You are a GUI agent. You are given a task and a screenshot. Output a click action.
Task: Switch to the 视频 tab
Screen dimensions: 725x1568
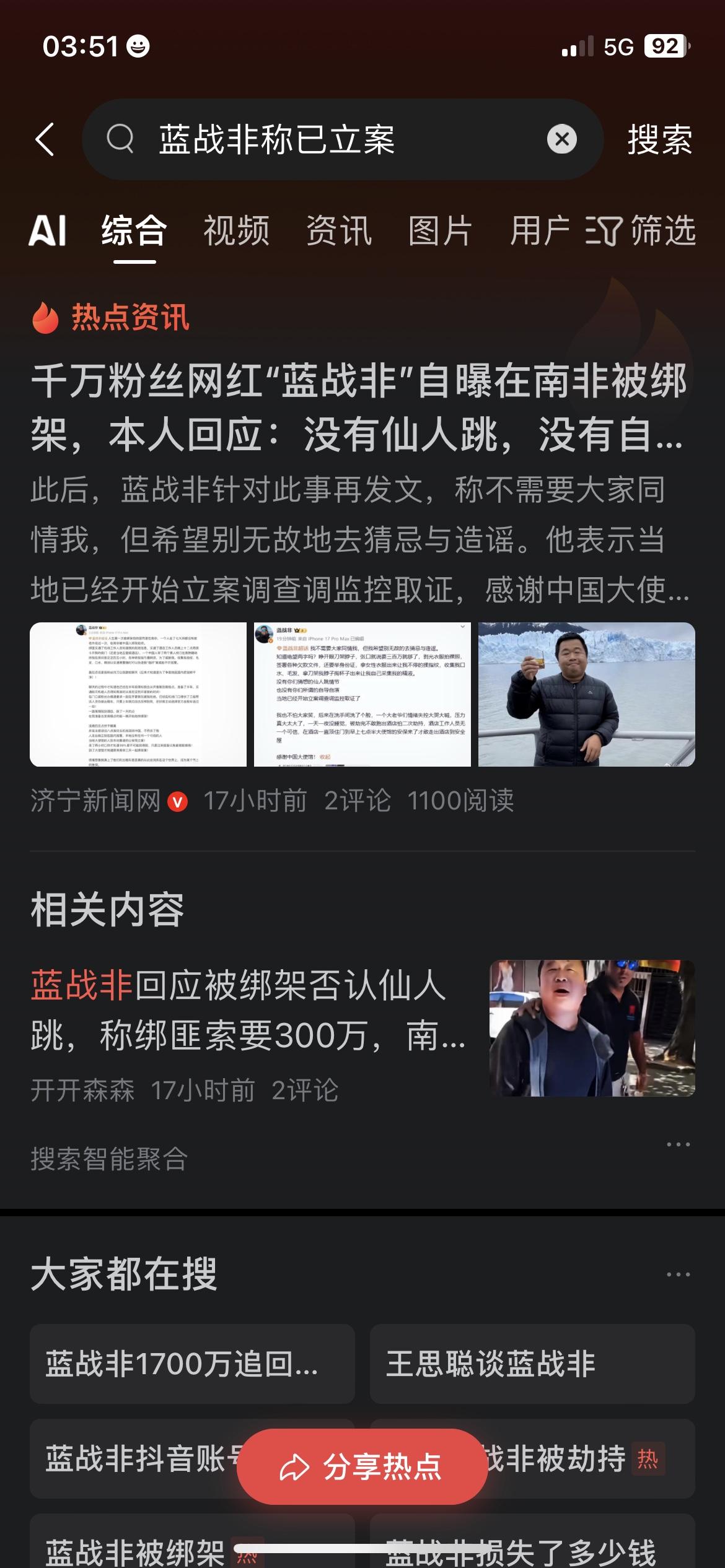[x=235, y=232]
